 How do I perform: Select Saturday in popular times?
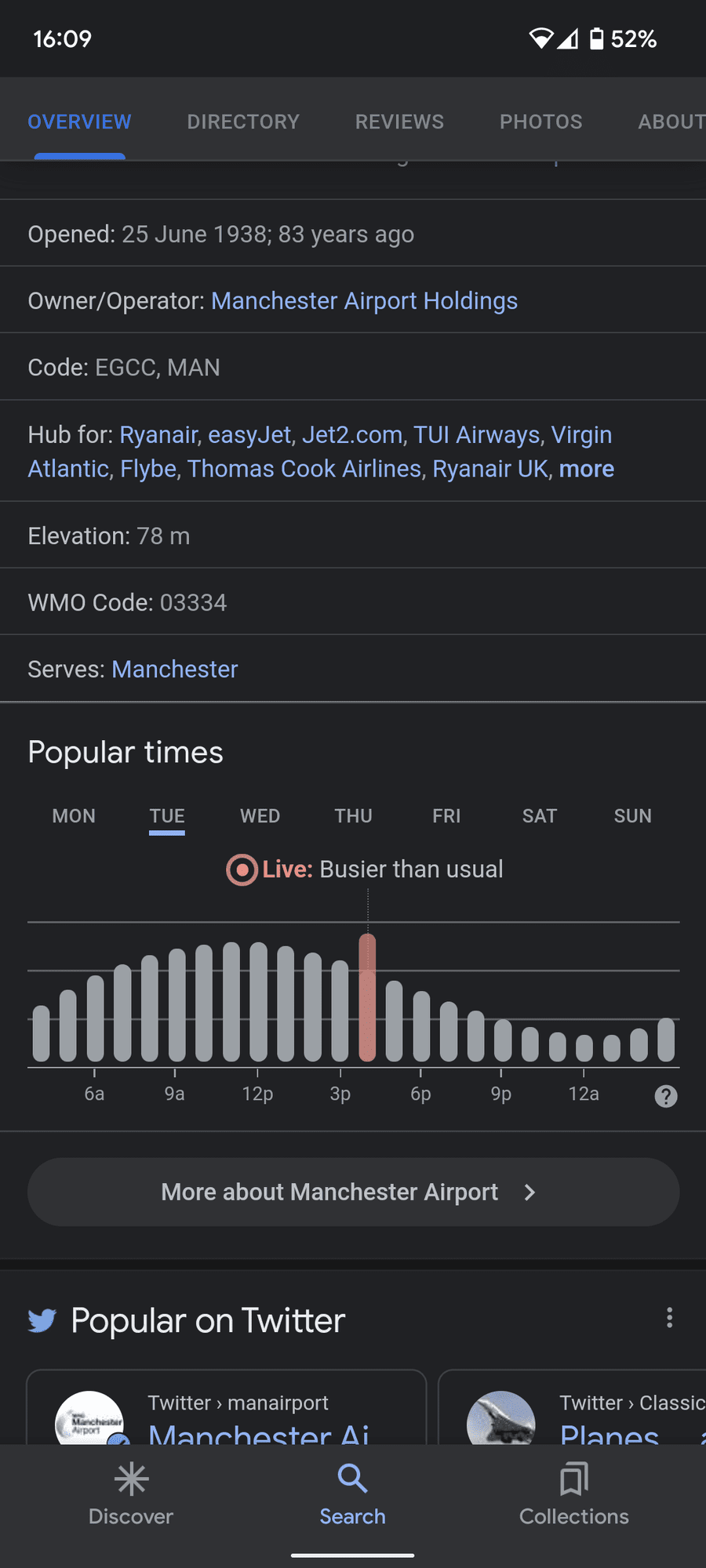[x=540, y=816]
